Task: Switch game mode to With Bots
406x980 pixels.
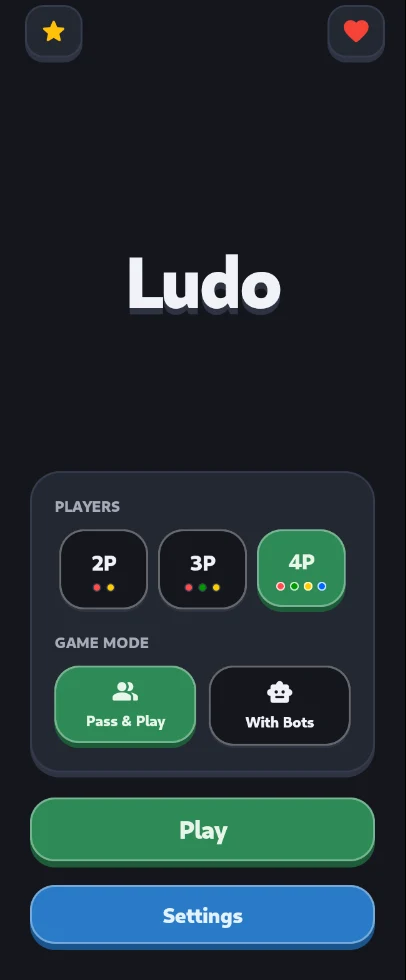Action: pos(279,706)
